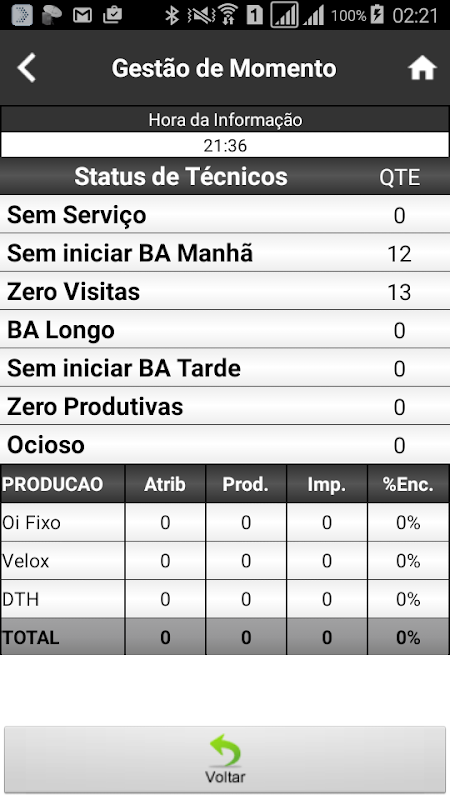The width and height of the screenshot is (450, 800).
Task: Open the Sem iniciar BA Manhã row
Action: [x=225, y=253]
